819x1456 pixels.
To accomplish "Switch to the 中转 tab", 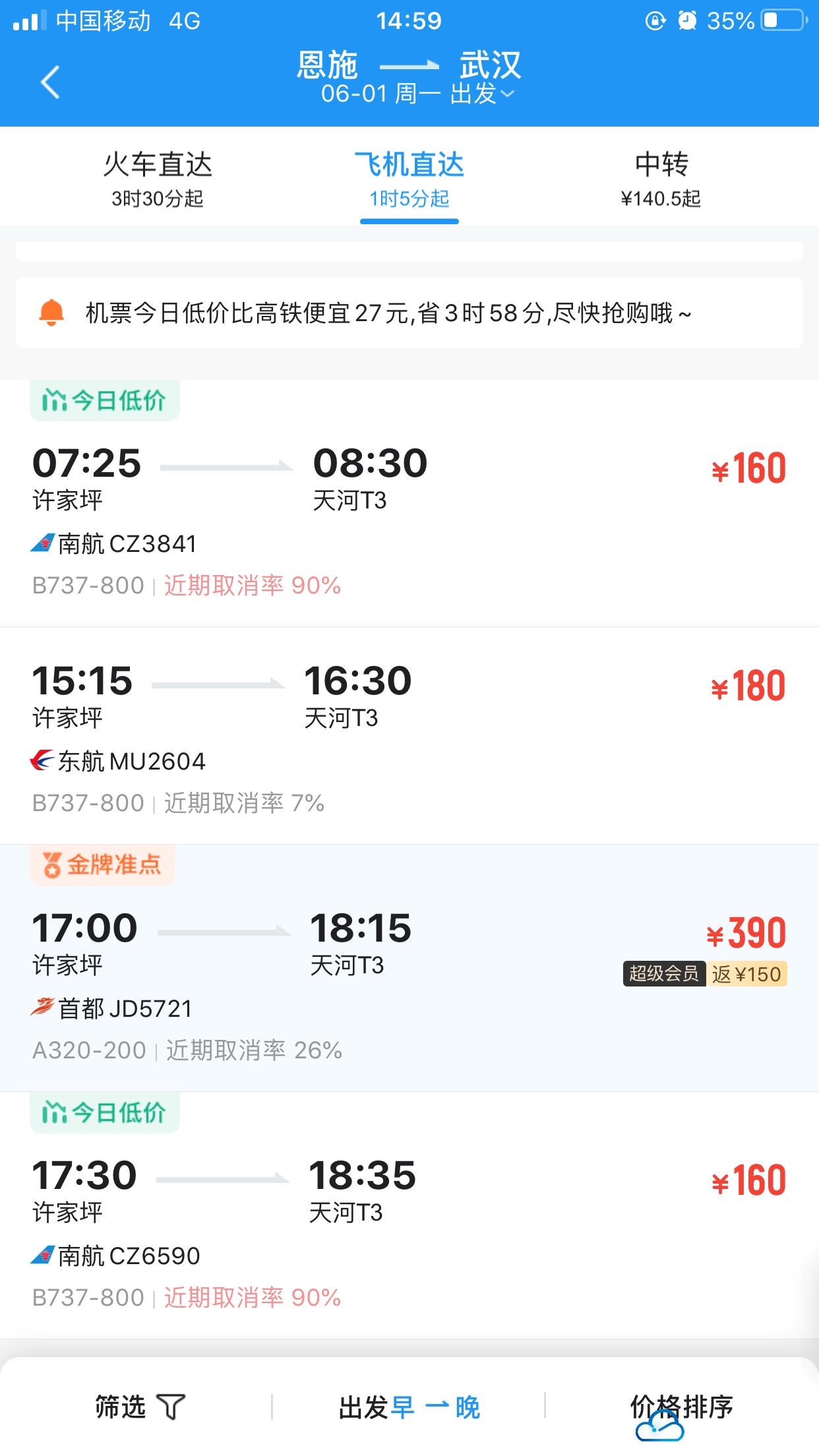I will pos(661,178).
